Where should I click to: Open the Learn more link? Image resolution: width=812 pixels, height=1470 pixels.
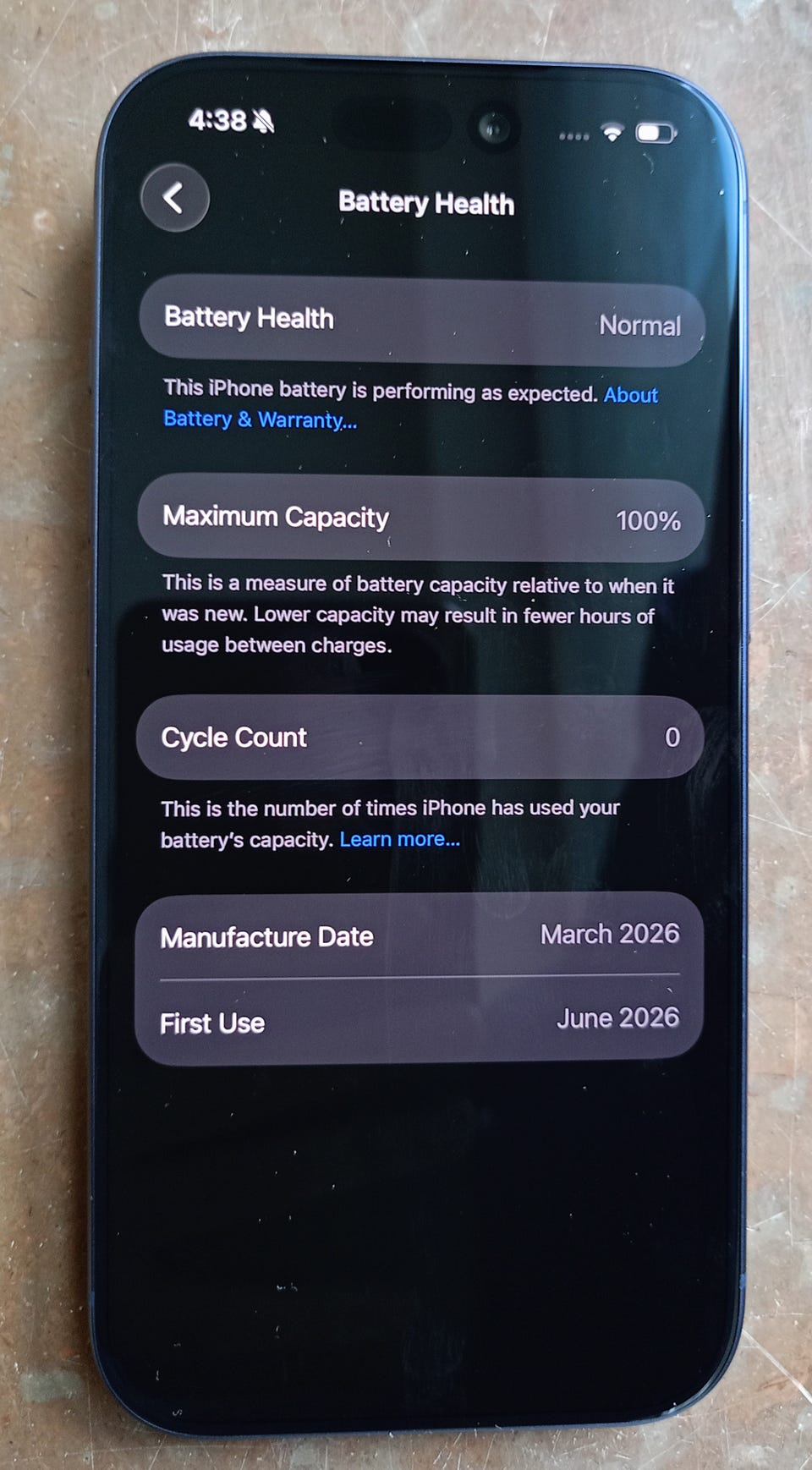(400, 839)
